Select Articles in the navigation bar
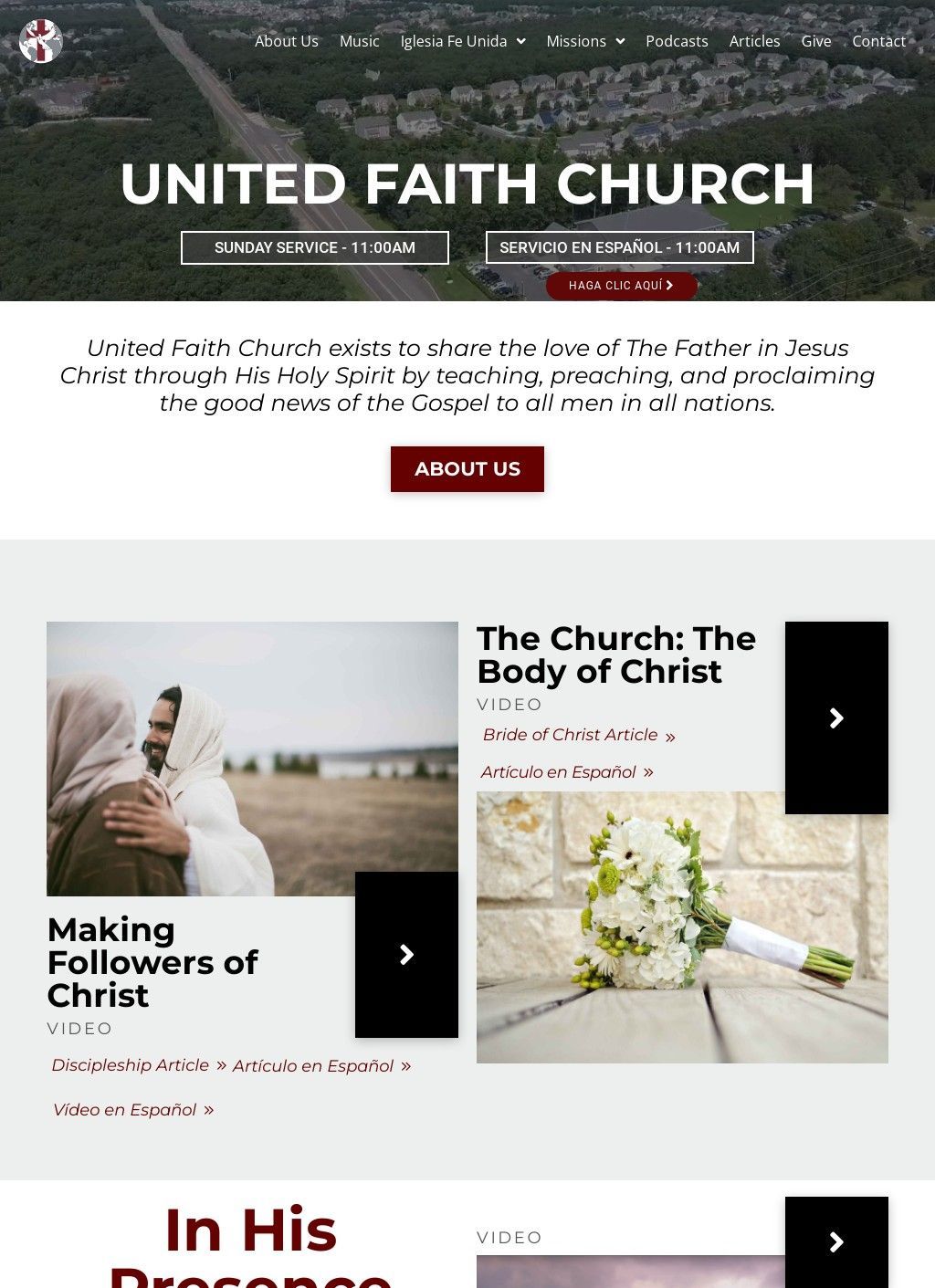The width and height of the screenshot is (935, 1288). coord(754,41)
